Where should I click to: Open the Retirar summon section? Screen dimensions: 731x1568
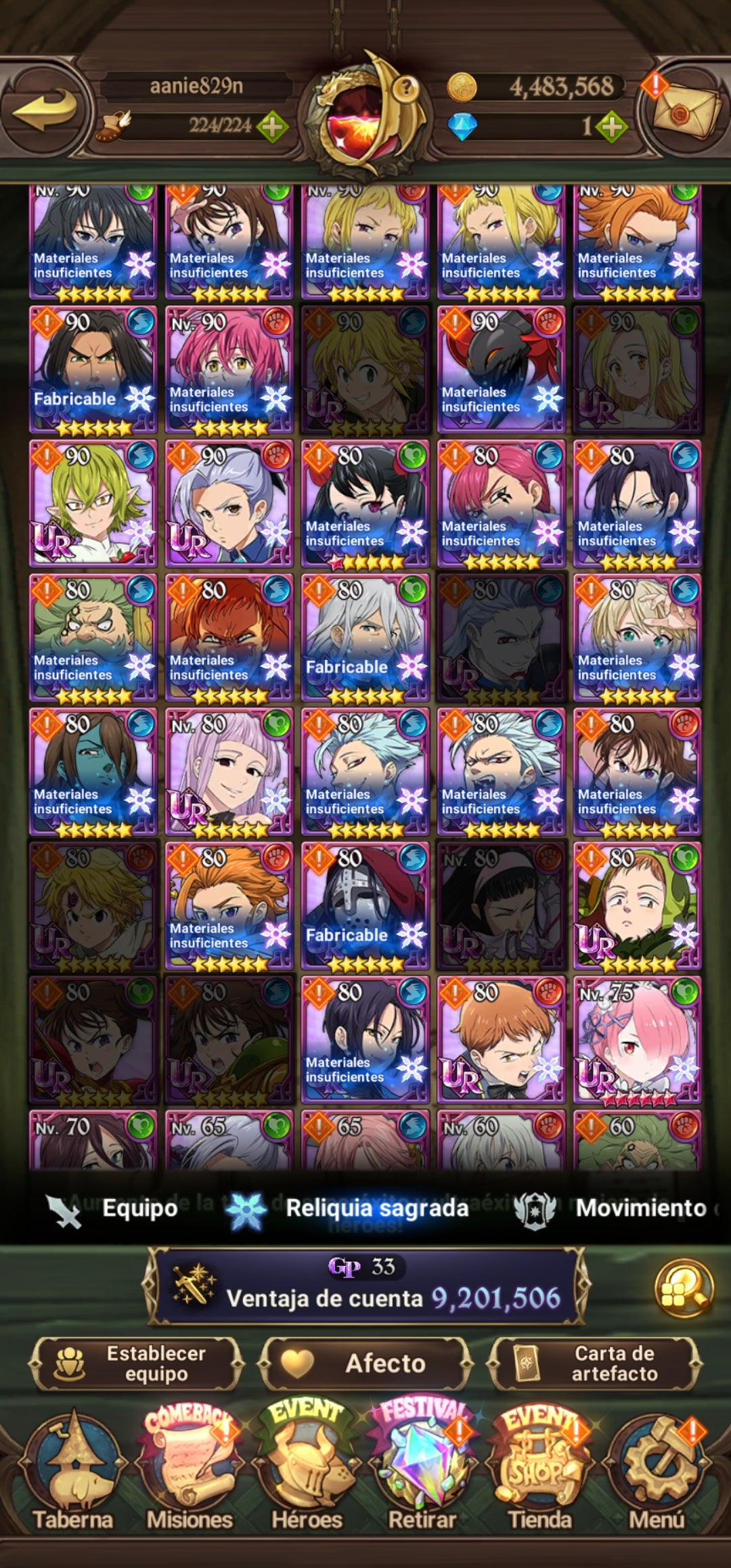tap(423, 1476)
